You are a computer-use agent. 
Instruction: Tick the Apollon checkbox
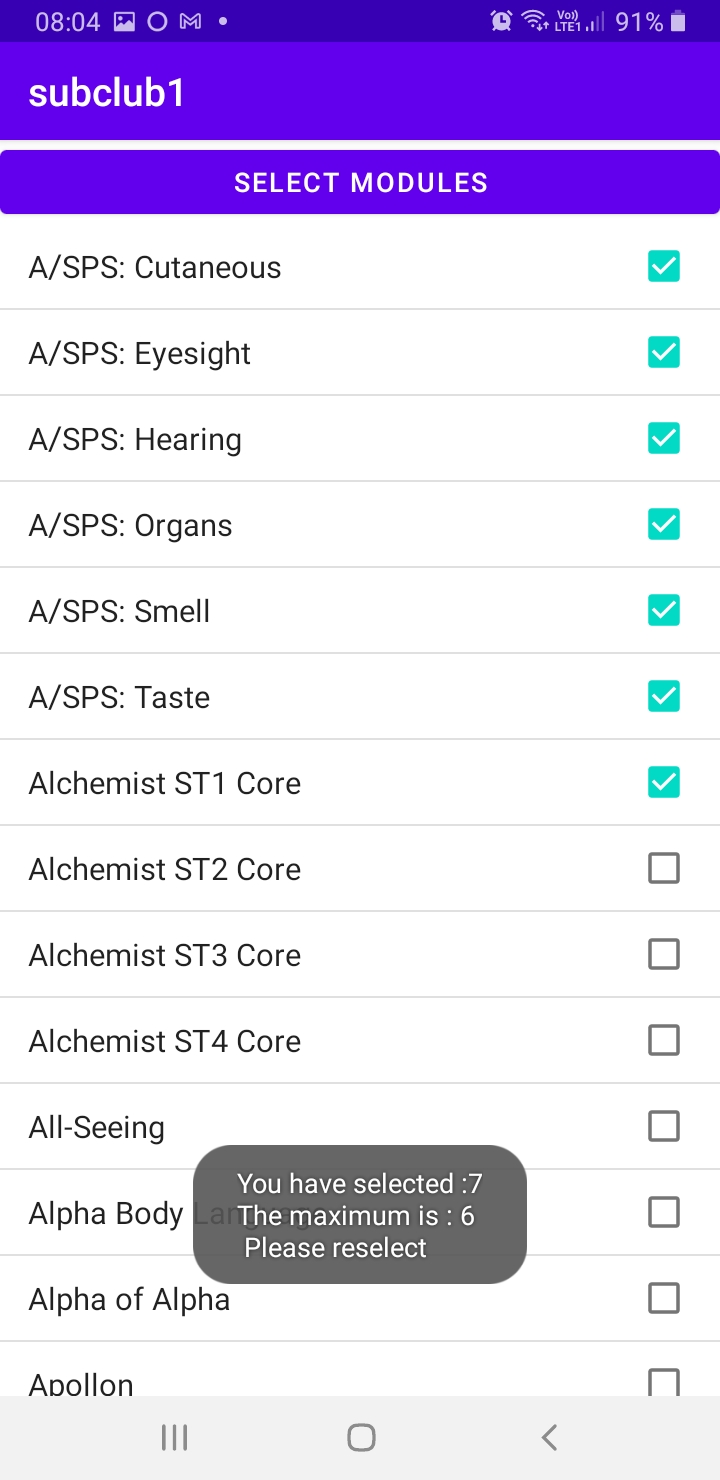(x=664, y=1382)
